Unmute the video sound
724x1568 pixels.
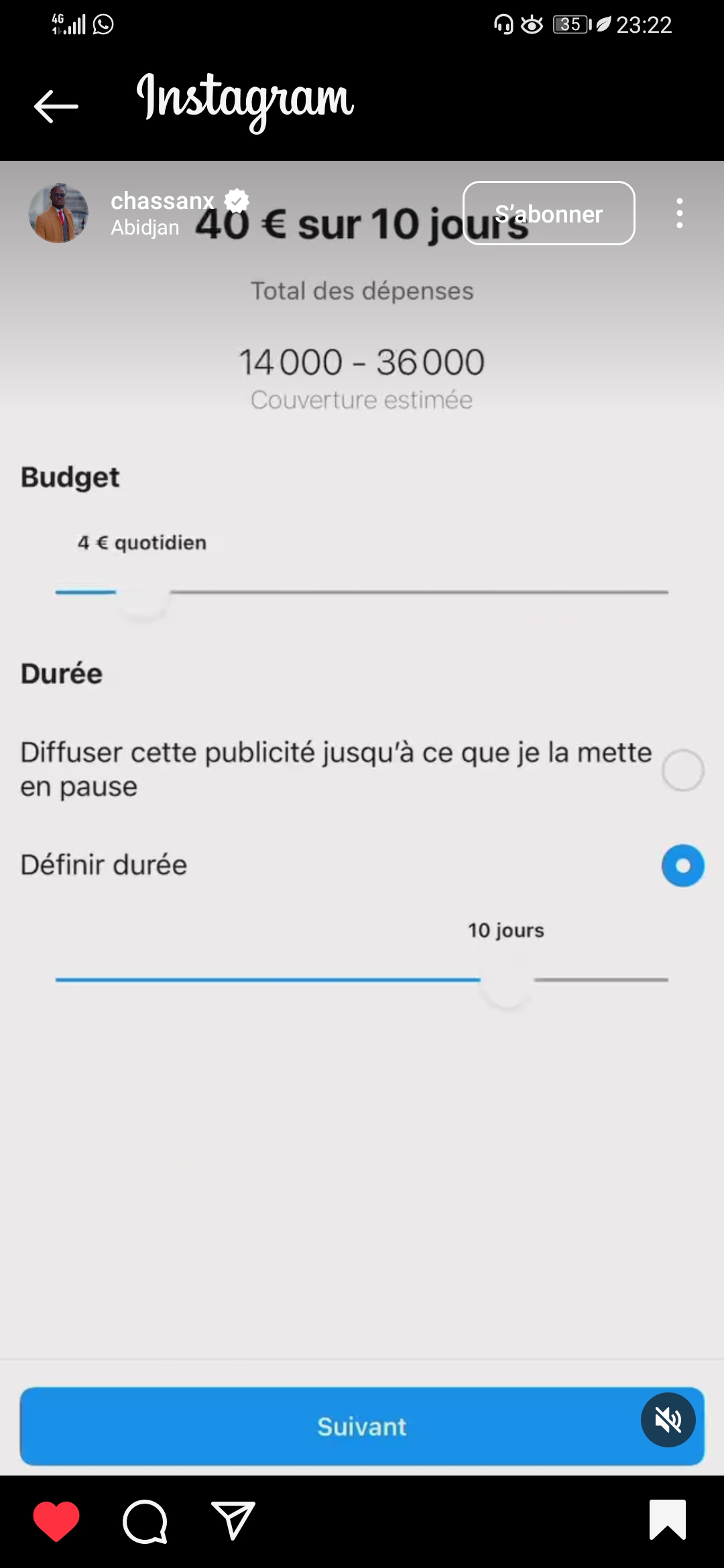[x=668, y=1419]
